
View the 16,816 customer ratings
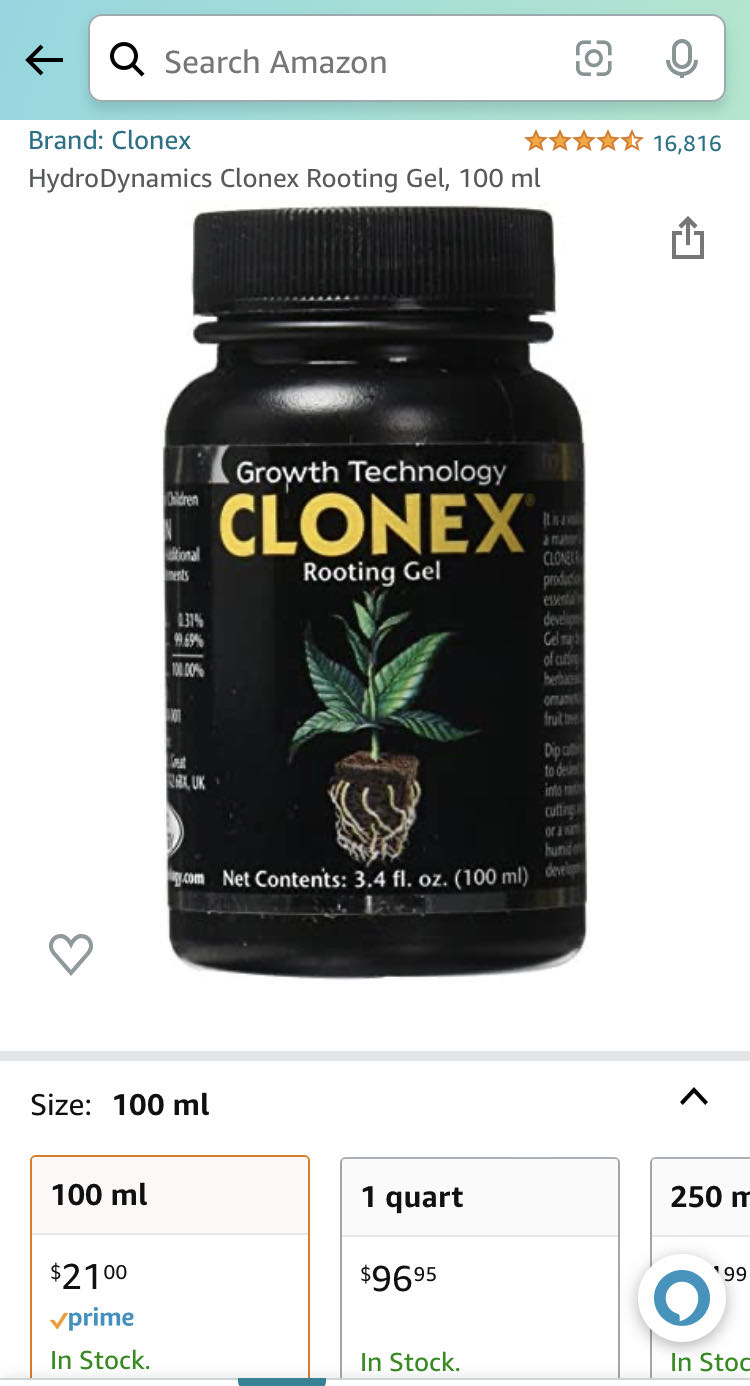click(686, 143)
